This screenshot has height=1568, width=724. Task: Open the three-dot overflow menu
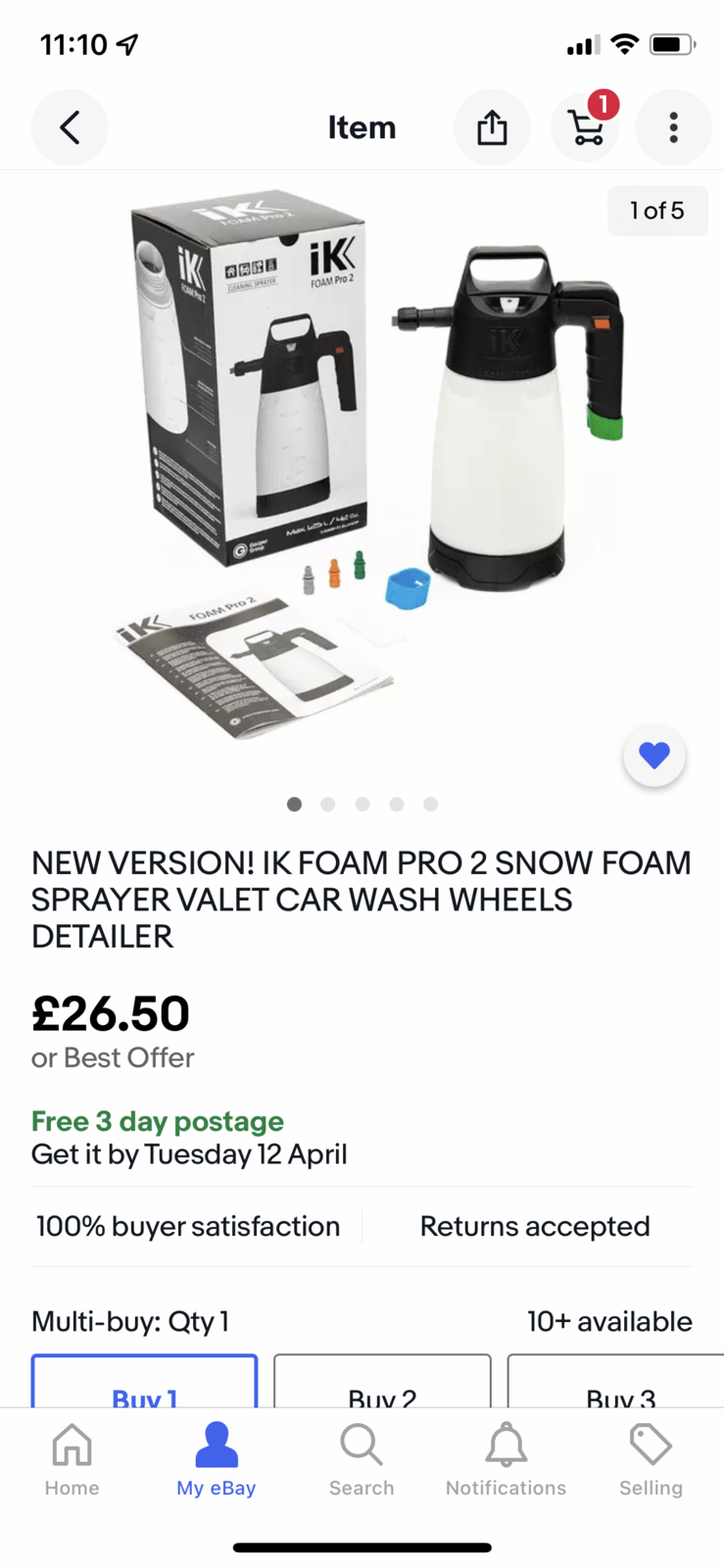(x=673, y=127)
